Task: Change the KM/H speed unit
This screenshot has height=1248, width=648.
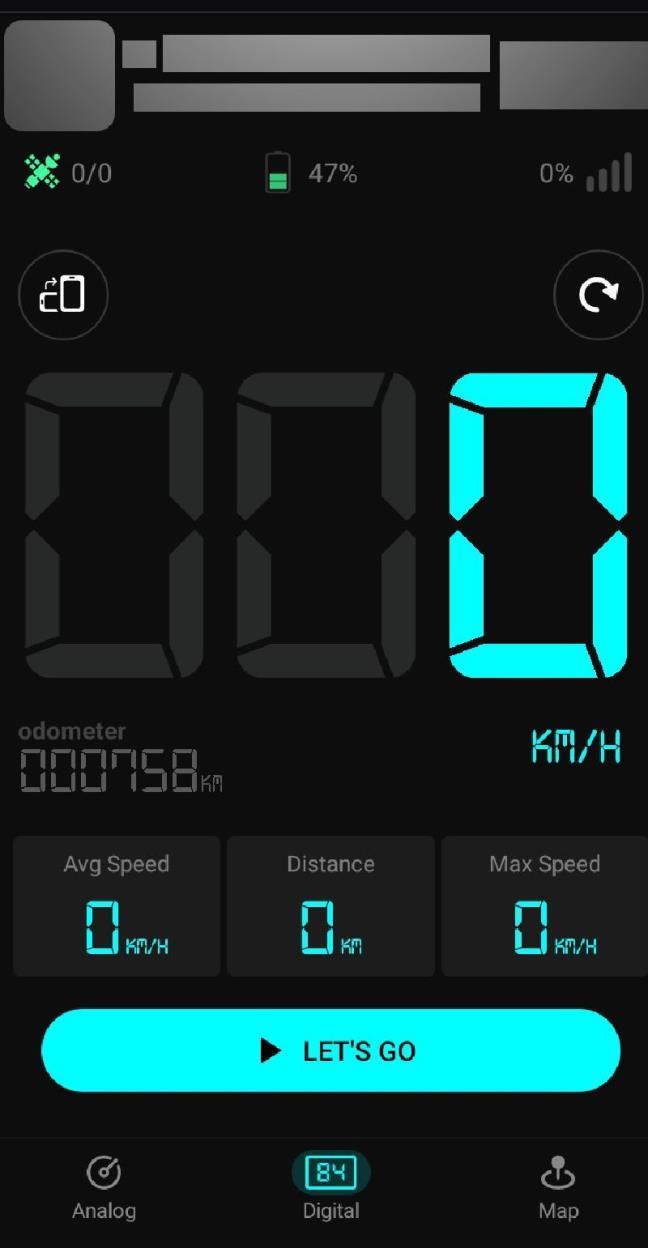Action: click(x=576, y=747)
